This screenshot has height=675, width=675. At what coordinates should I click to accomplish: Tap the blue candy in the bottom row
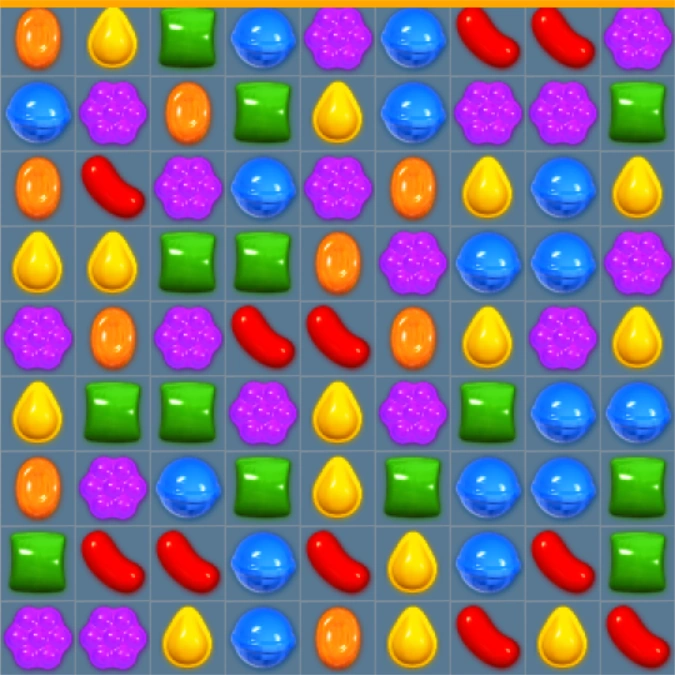coord(263,638)
